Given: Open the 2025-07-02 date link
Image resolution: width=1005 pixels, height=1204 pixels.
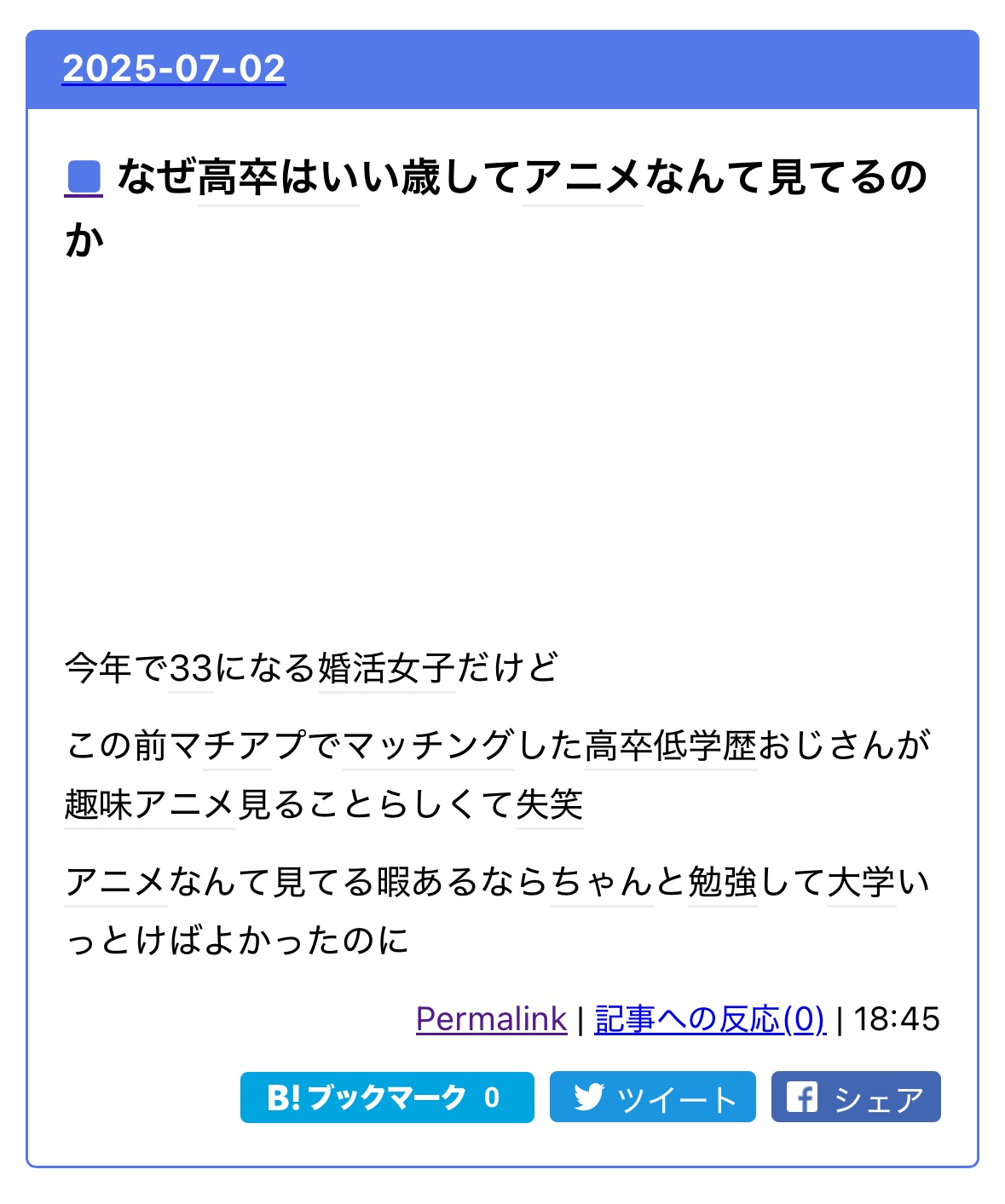Looking at the screenshot, I should pyautogui.click(x=174, y=68).
